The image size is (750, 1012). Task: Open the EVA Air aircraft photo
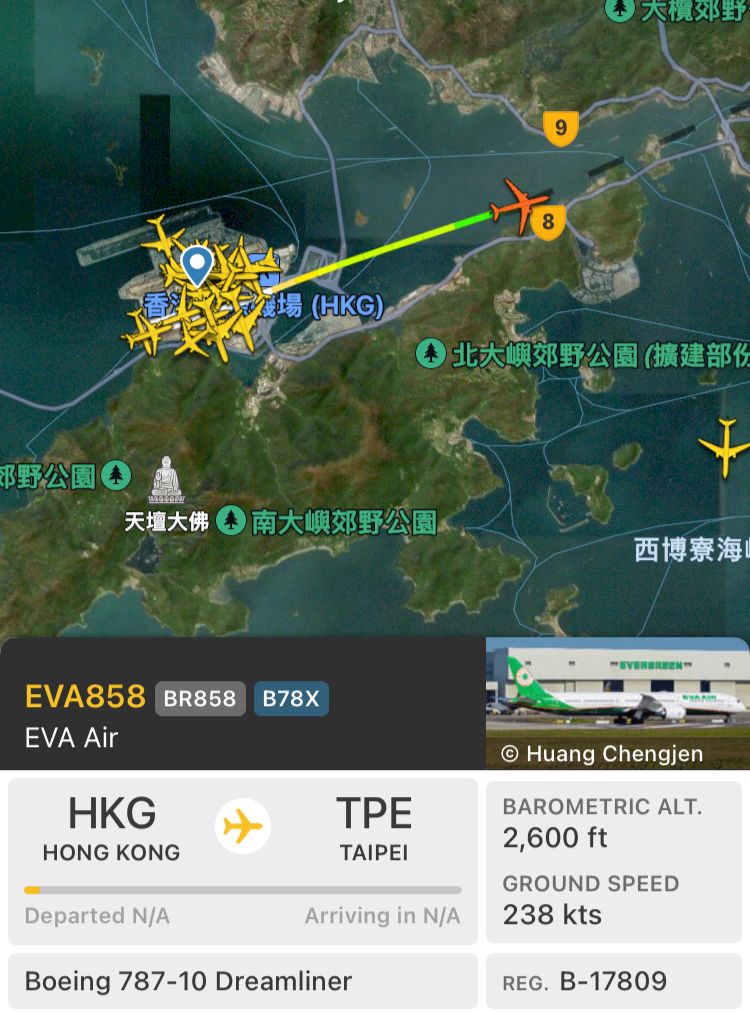(617, 703)
